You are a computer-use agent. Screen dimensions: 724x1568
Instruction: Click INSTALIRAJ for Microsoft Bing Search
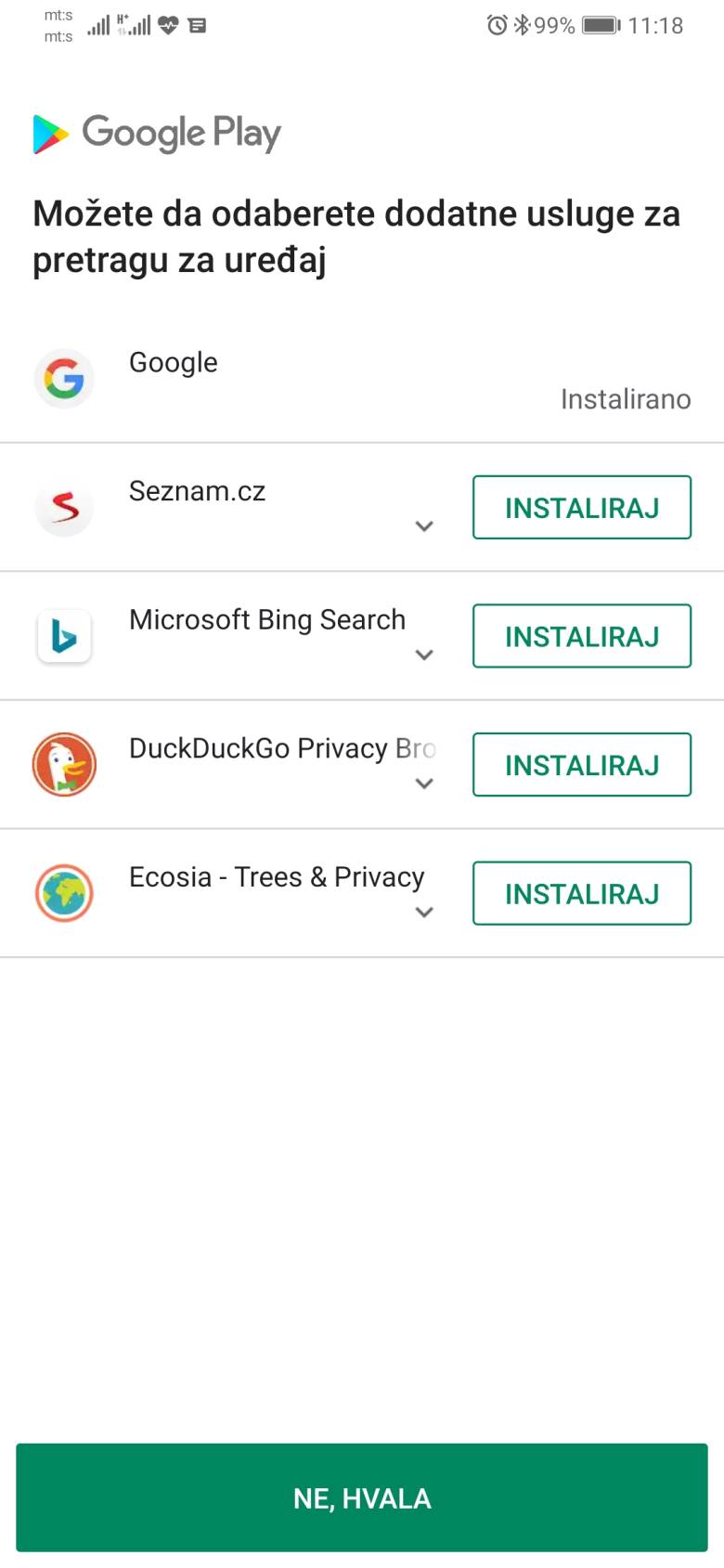(x=581, y=636)
